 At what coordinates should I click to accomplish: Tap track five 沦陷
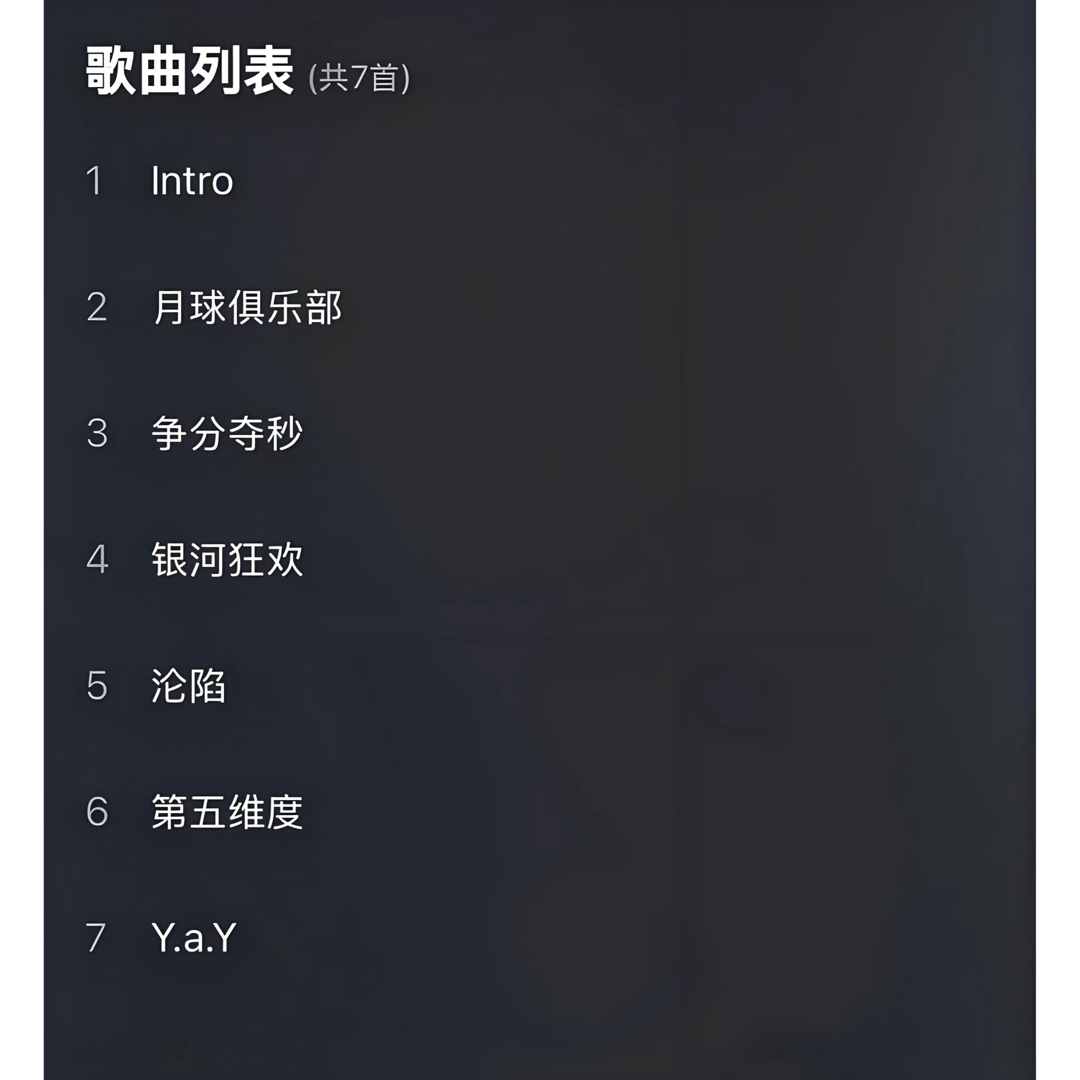(189, 685)
